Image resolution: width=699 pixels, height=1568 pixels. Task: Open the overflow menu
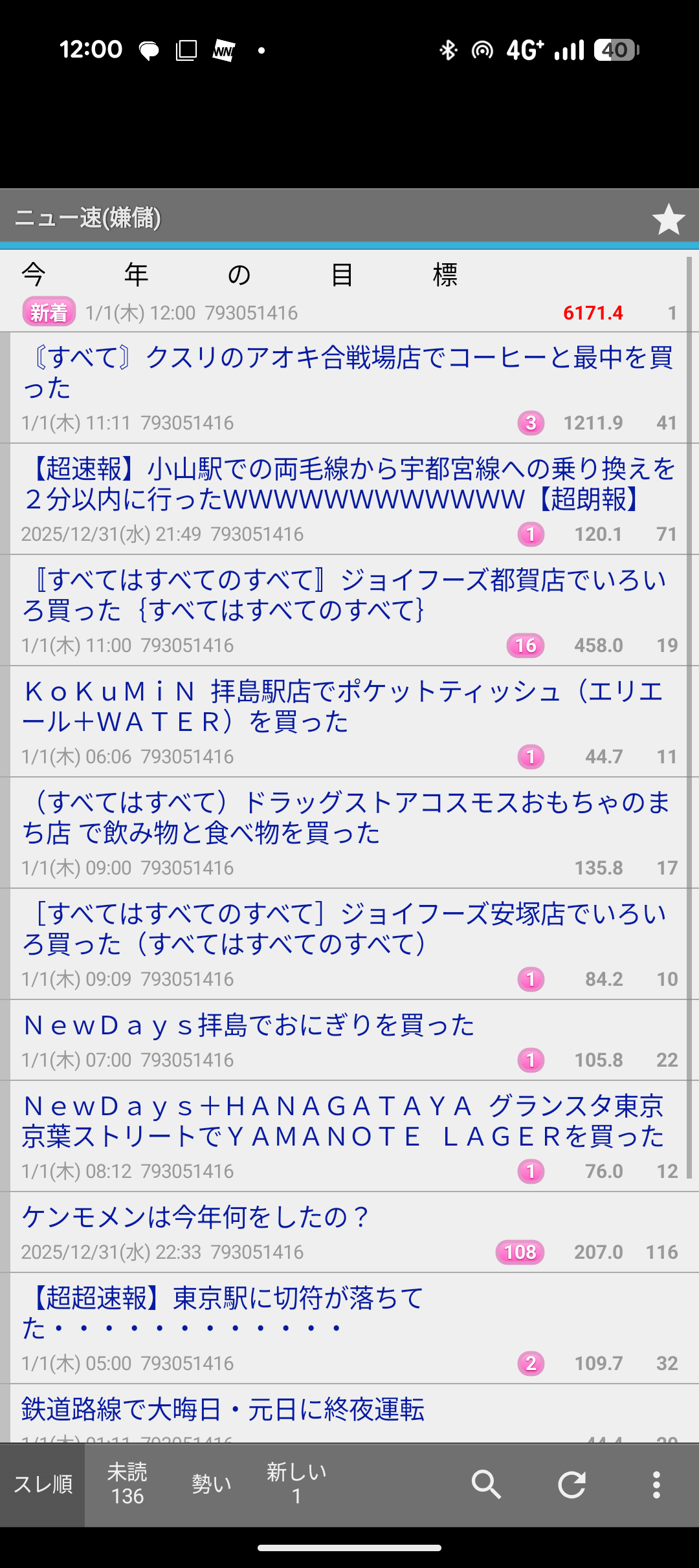point(656,1484)
